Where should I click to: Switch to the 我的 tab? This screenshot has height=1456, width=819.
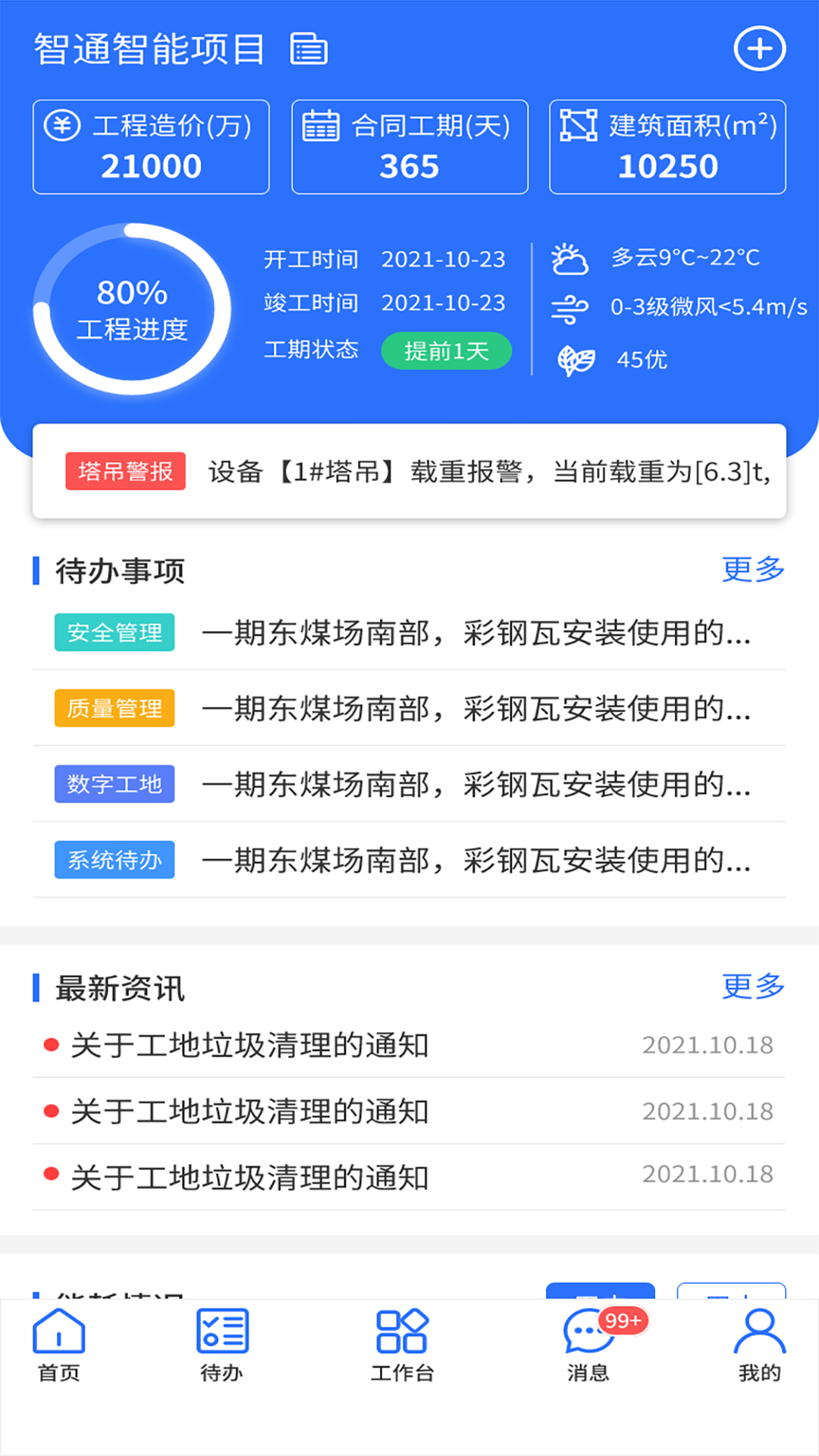point(759,1345)
